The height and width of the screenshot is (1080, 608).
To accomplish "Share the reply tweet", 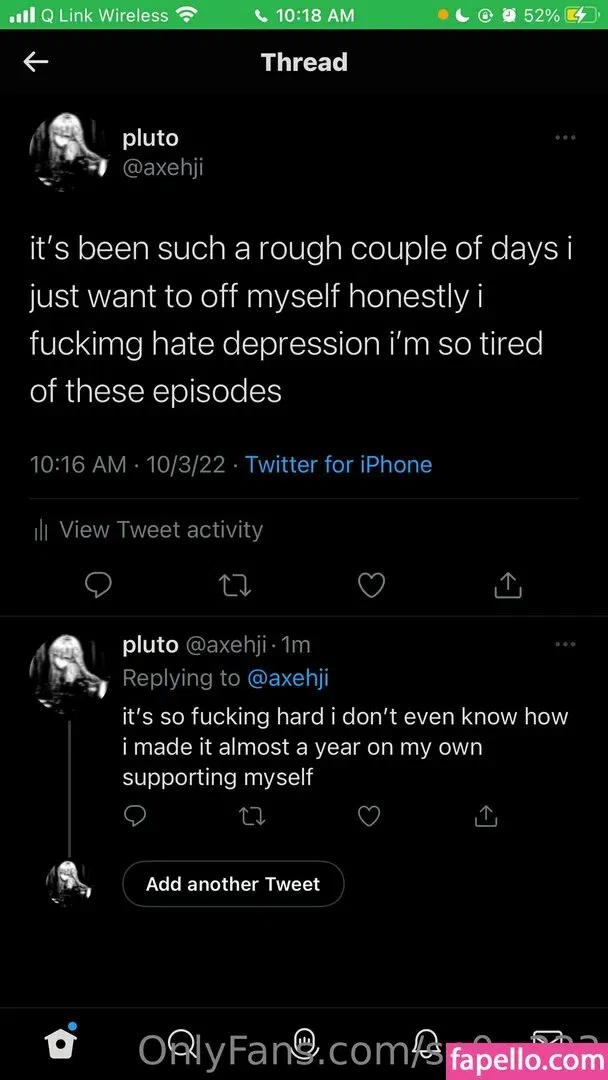I will coord(486,817).
